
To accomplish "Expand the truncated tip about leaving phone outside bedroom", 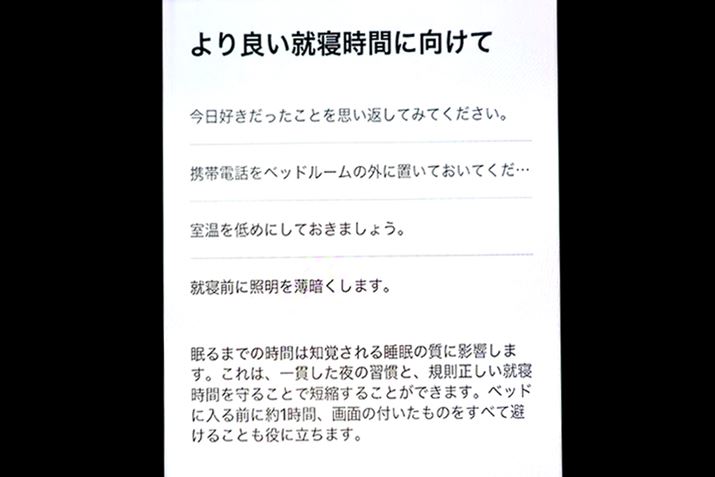I will coord(360,171).
